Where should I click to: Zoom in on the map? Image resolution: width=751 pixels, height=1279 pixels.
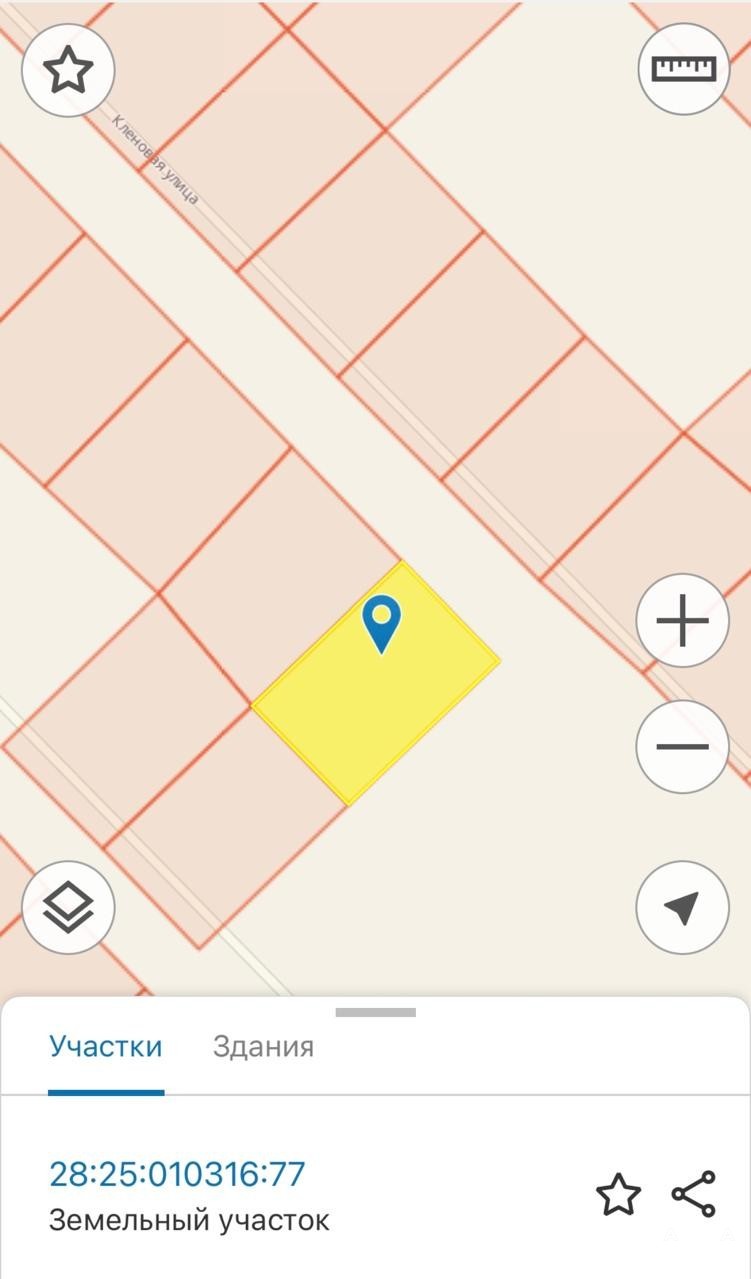682,621
